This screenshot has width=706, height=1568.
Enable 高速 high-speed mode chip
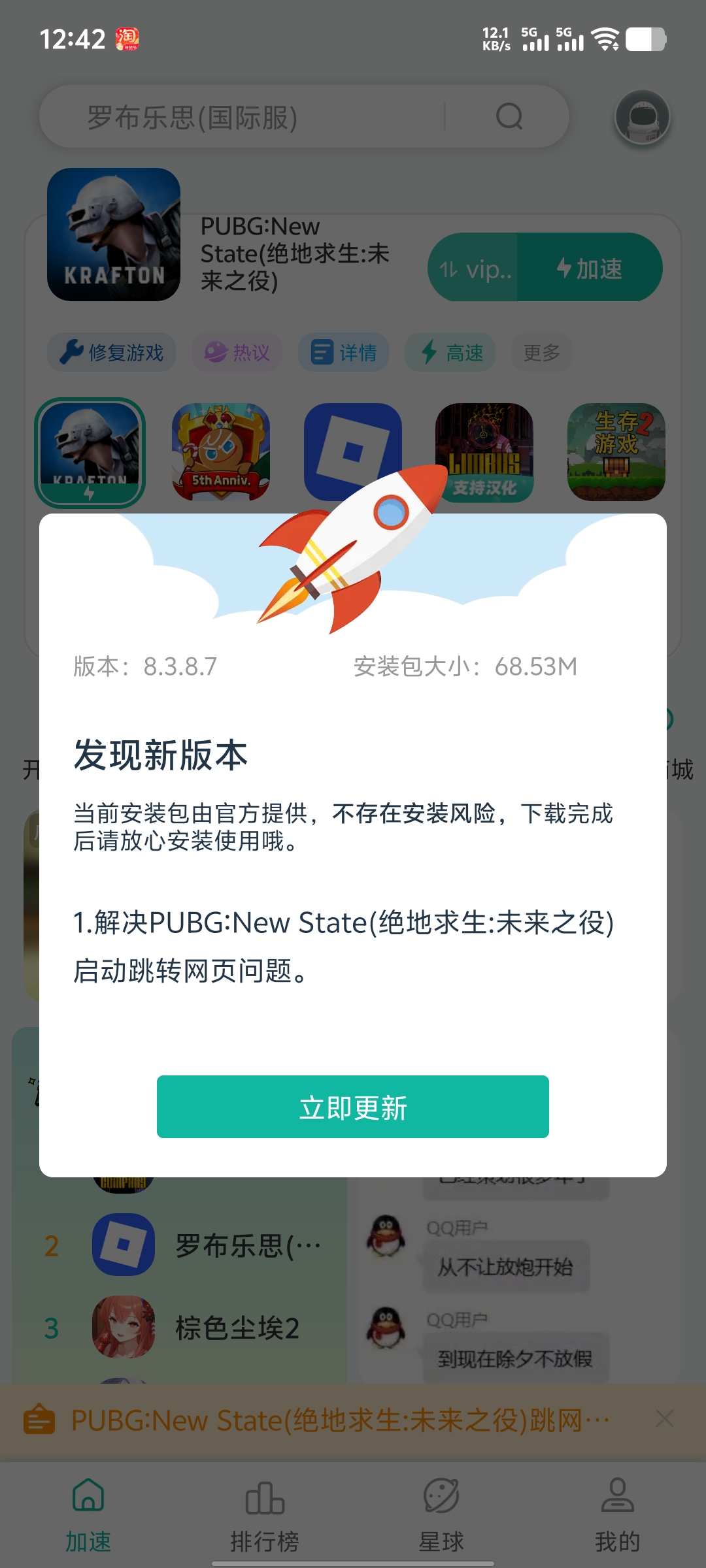click(449, 352)
